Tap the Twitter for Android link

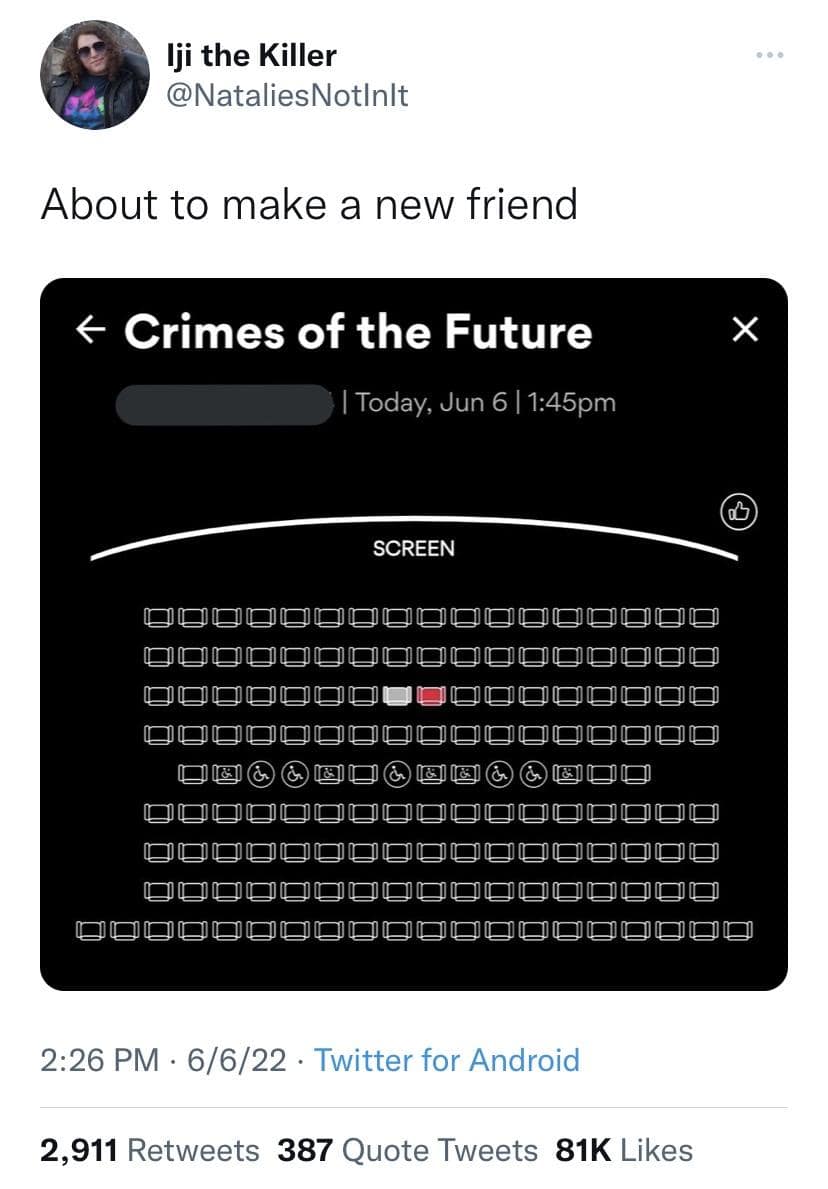(446, 1060)
